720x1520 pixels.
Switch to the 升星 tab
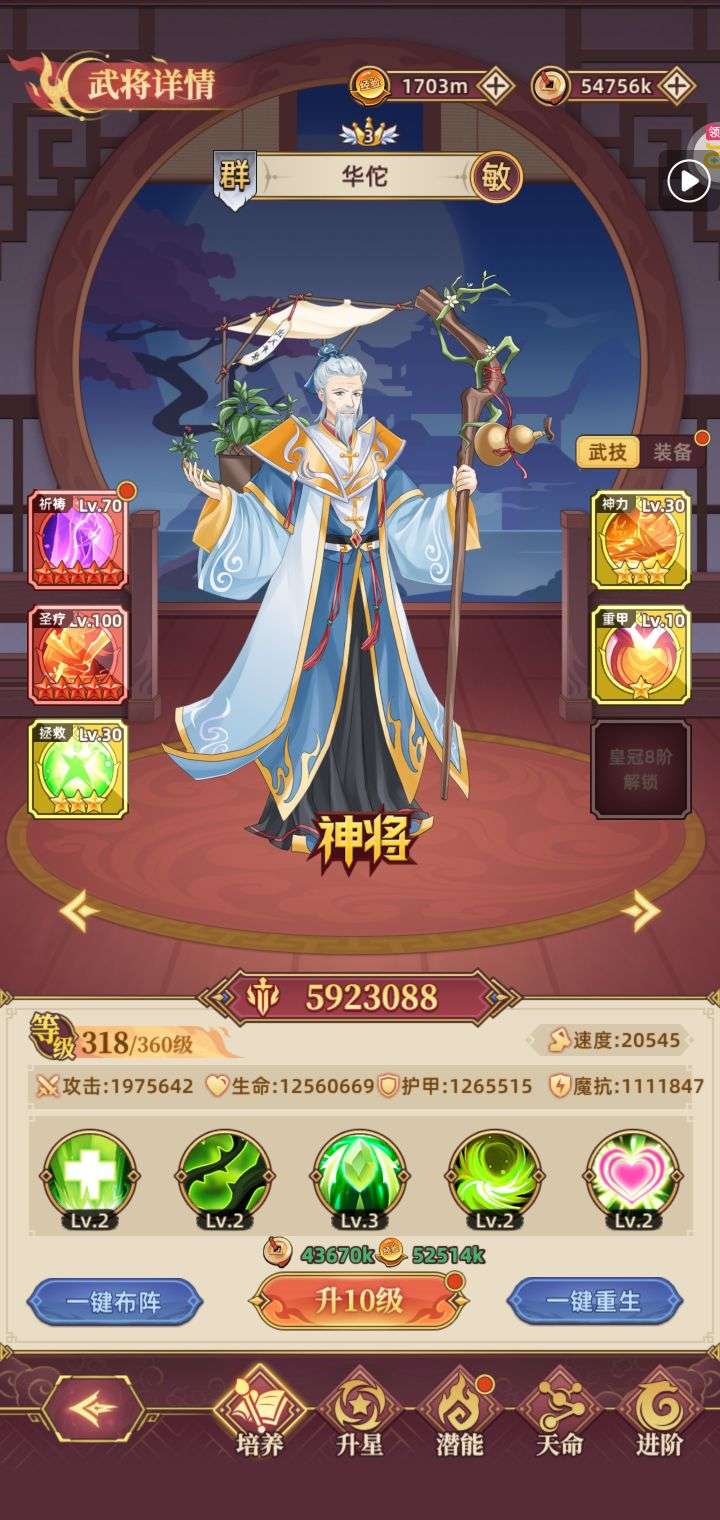(x=359, y=1414)
